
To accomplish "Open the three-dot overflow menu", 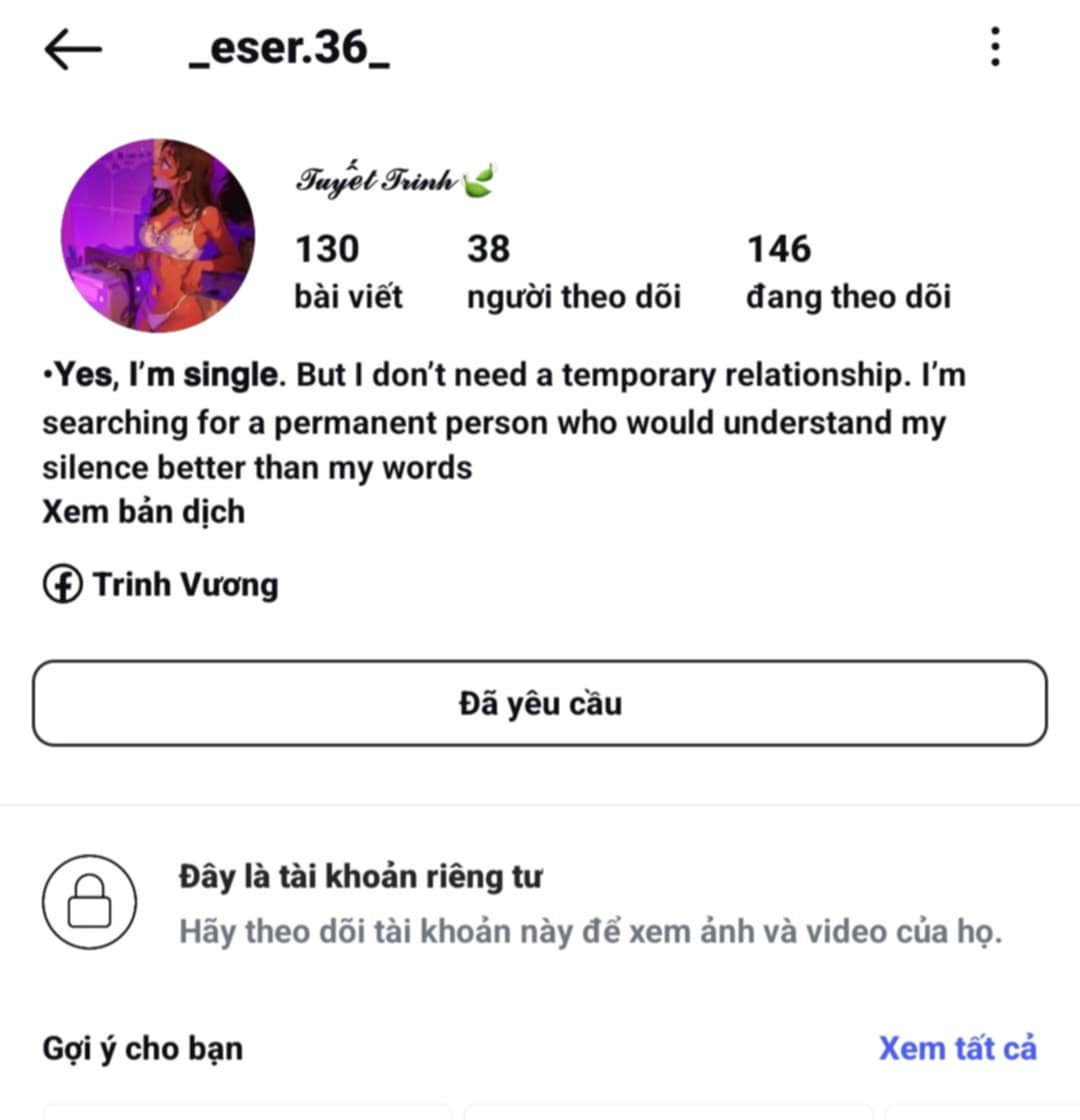I will (x=994, y=47).
